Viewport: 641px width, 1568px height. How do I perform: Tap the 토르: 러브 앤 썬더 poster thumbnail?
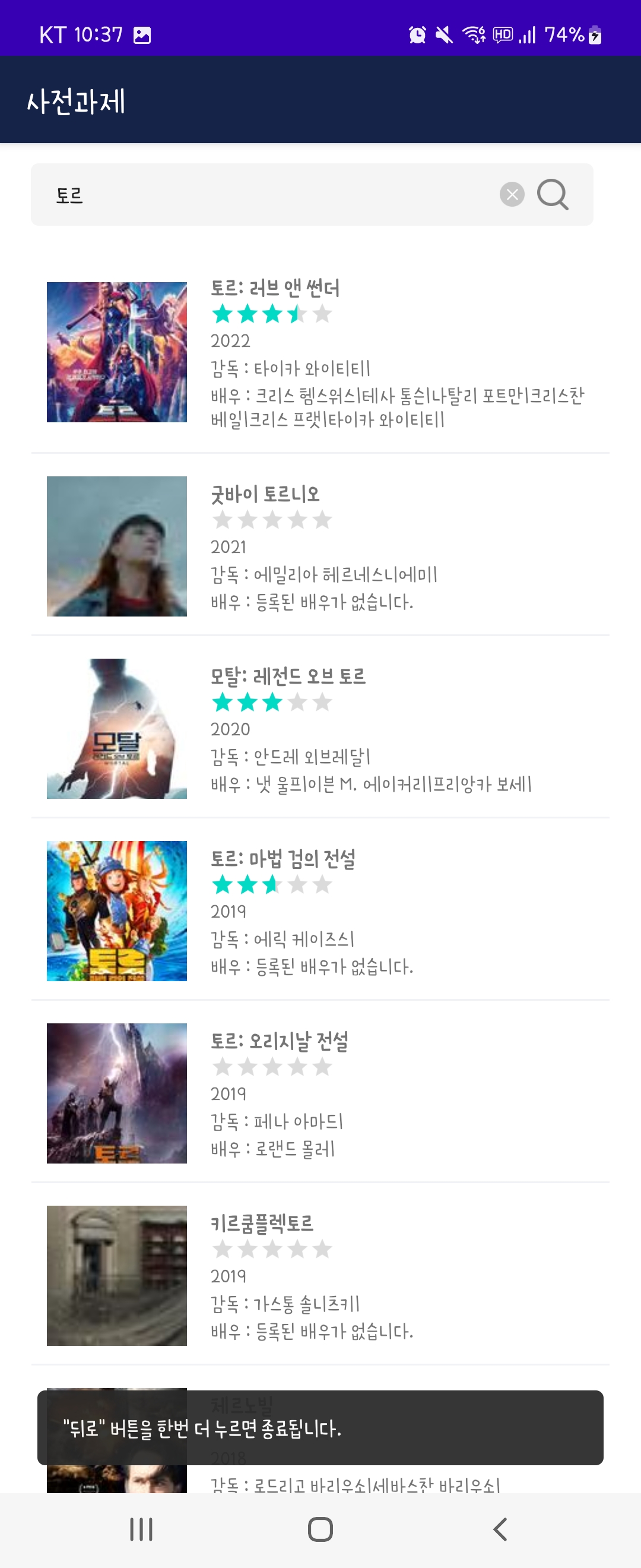pos(117,351)
